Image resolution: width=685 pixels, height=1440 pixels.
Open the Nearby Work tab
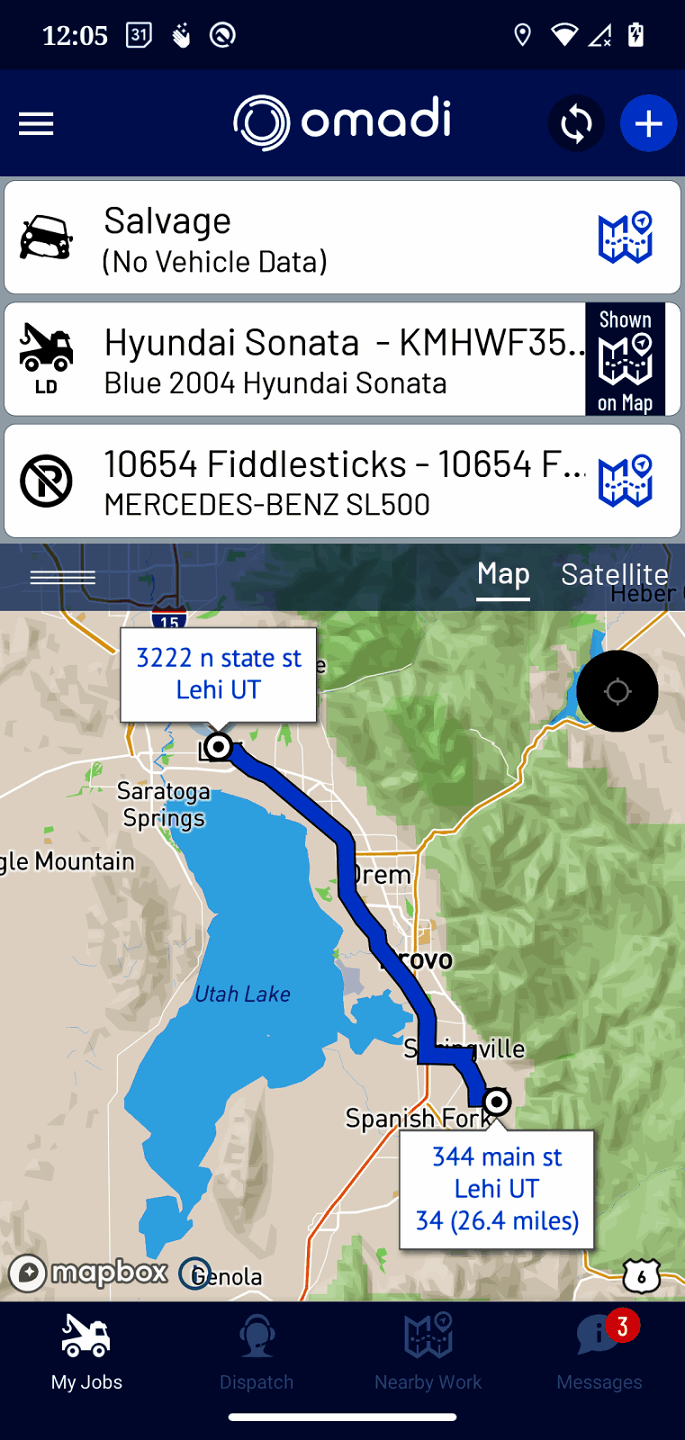tap(428, 1354)
